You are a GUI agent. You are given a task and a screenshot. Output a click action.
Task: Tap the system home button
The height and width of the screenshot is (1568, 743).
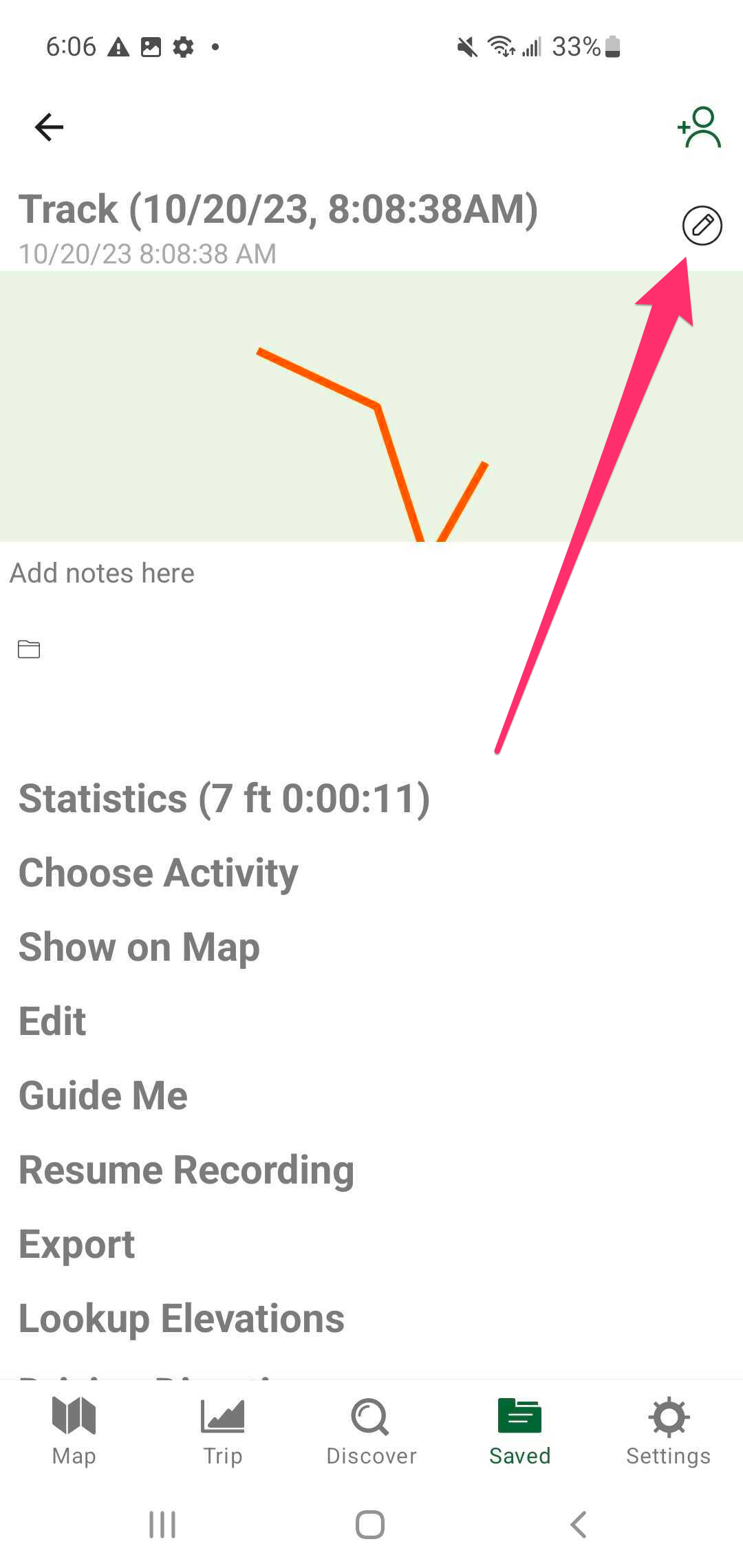(370, 1525)
